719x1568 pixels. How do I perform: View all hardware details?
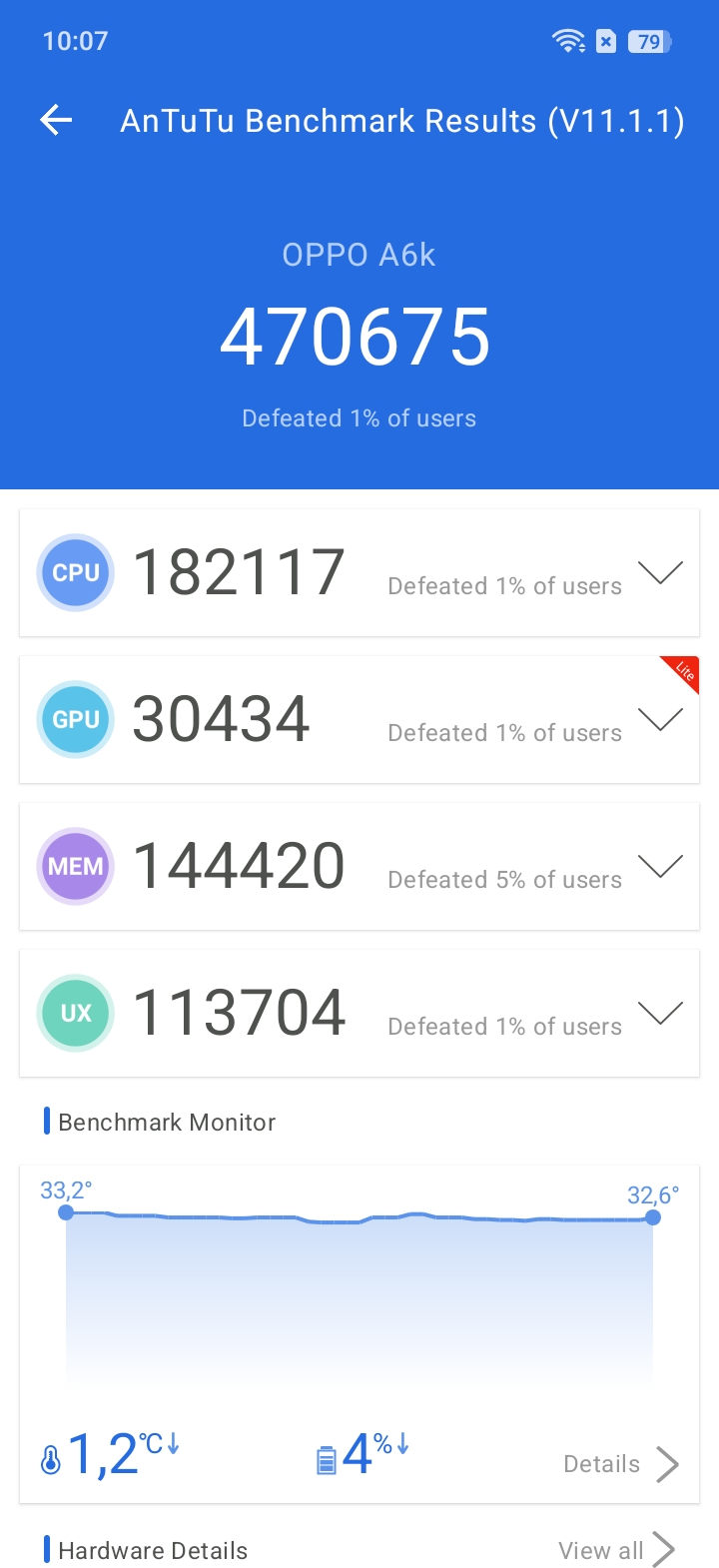click(616, 1550)
